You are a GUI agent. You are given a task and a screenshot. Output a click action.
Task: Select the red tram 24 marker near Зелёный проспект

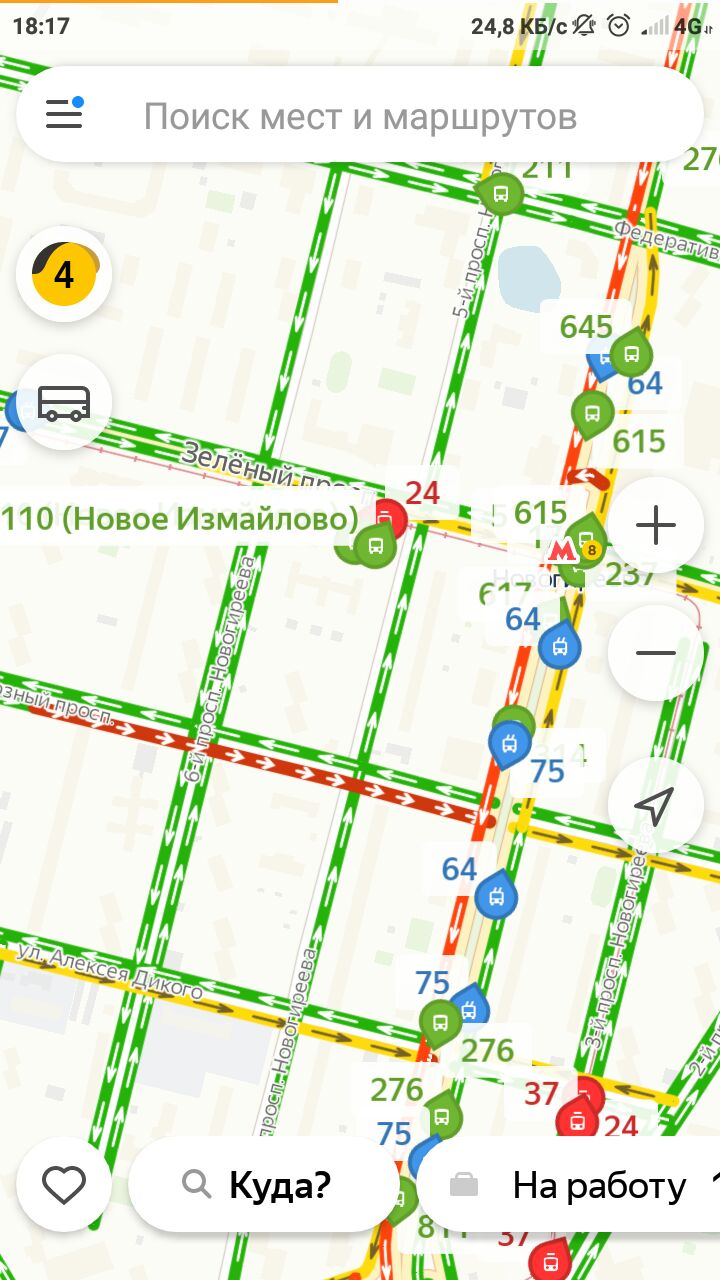(x=388, y=517)
